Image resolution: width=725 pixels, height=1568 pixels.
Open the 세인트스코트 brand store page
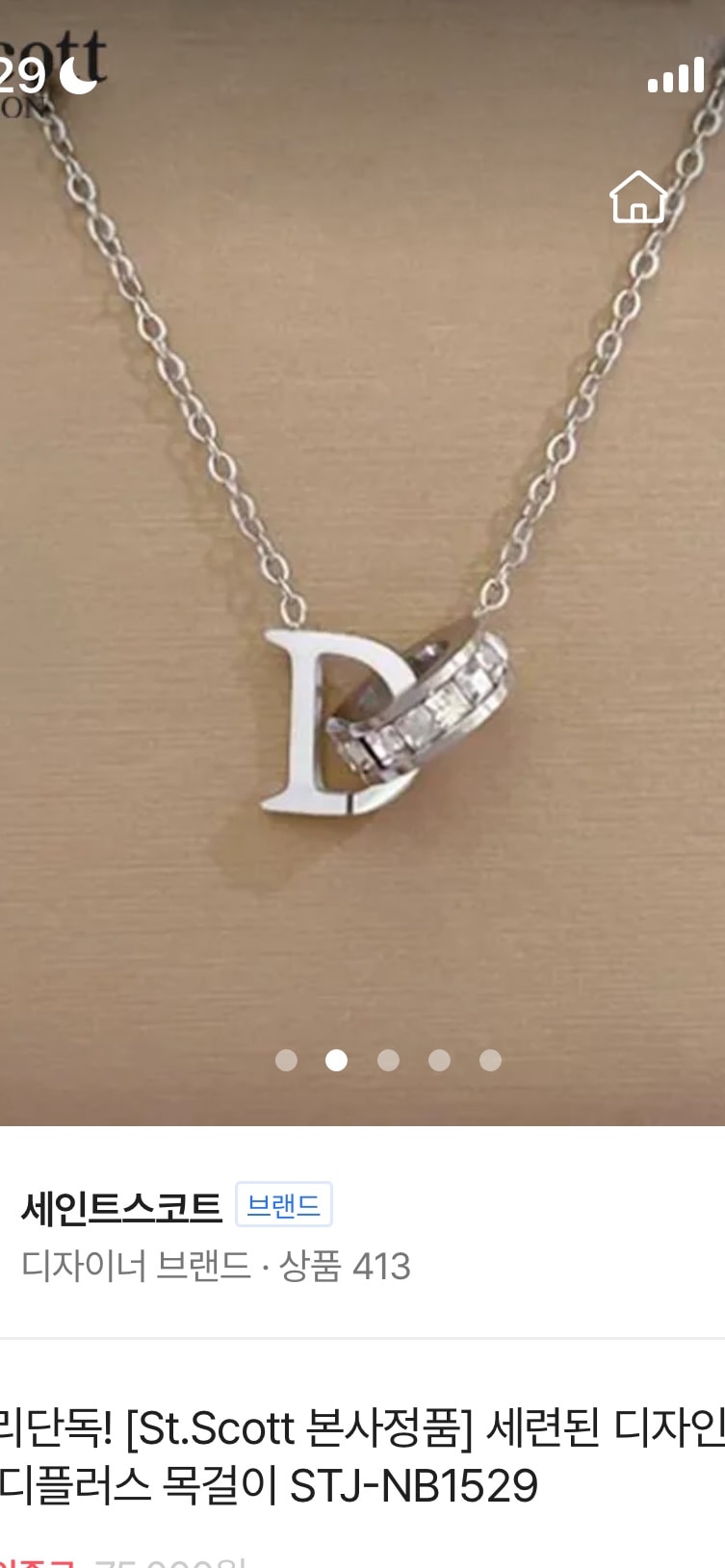pyautogui.click(x=121, y=1207)
